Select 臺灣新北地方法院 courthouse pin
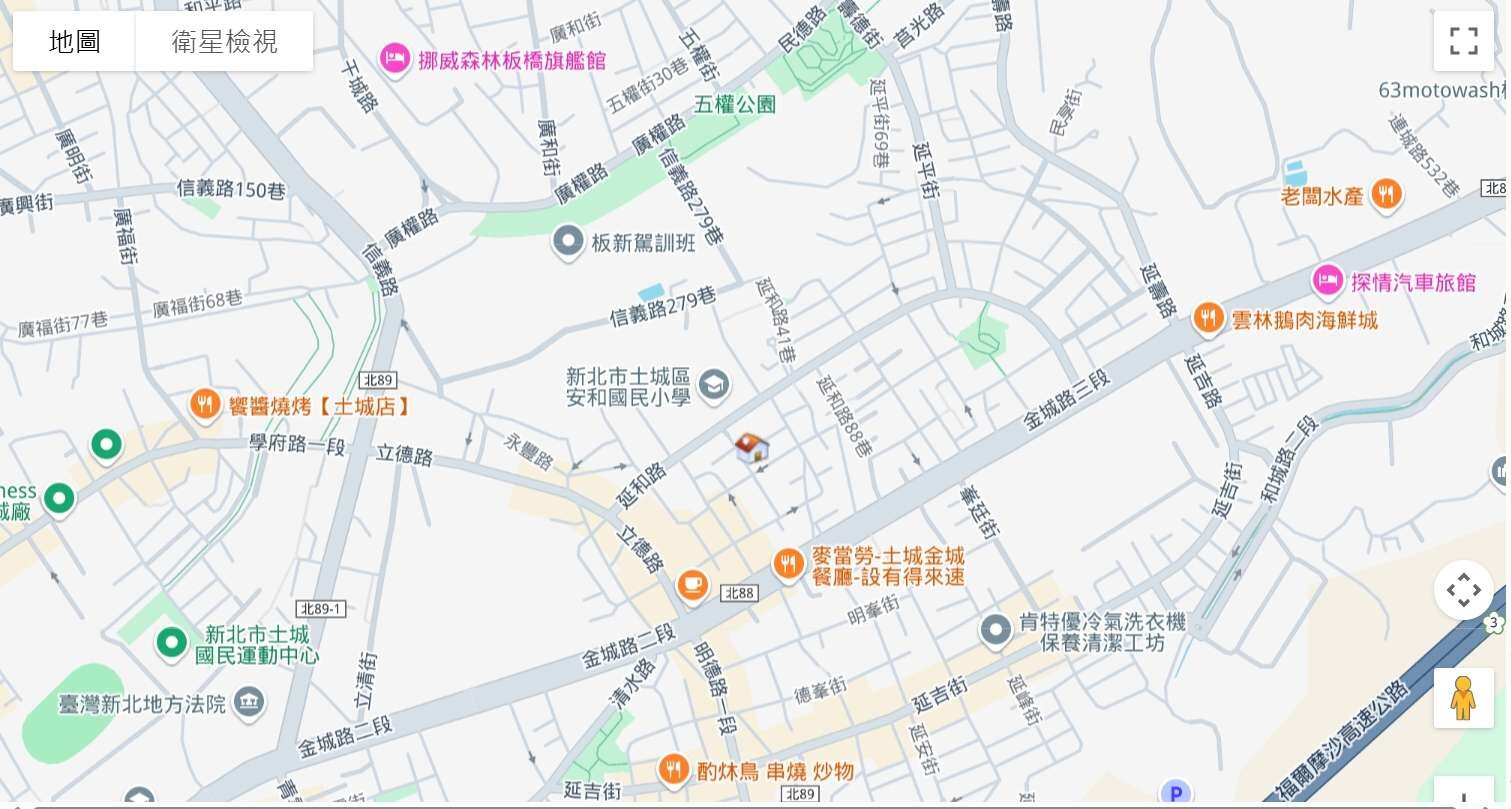The height and width of the screenshot is (809, 1511). [x=249, y=701]
